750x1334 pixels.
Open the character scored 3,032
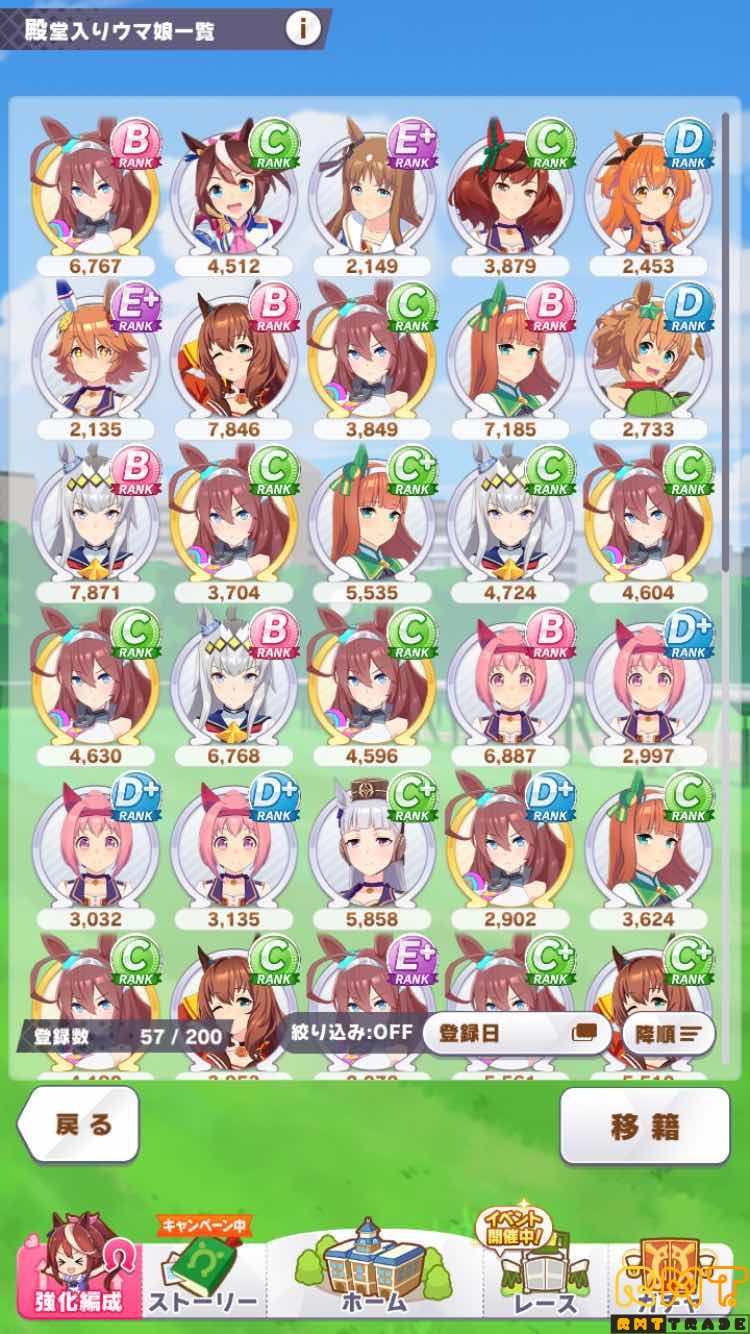[97, 847]
